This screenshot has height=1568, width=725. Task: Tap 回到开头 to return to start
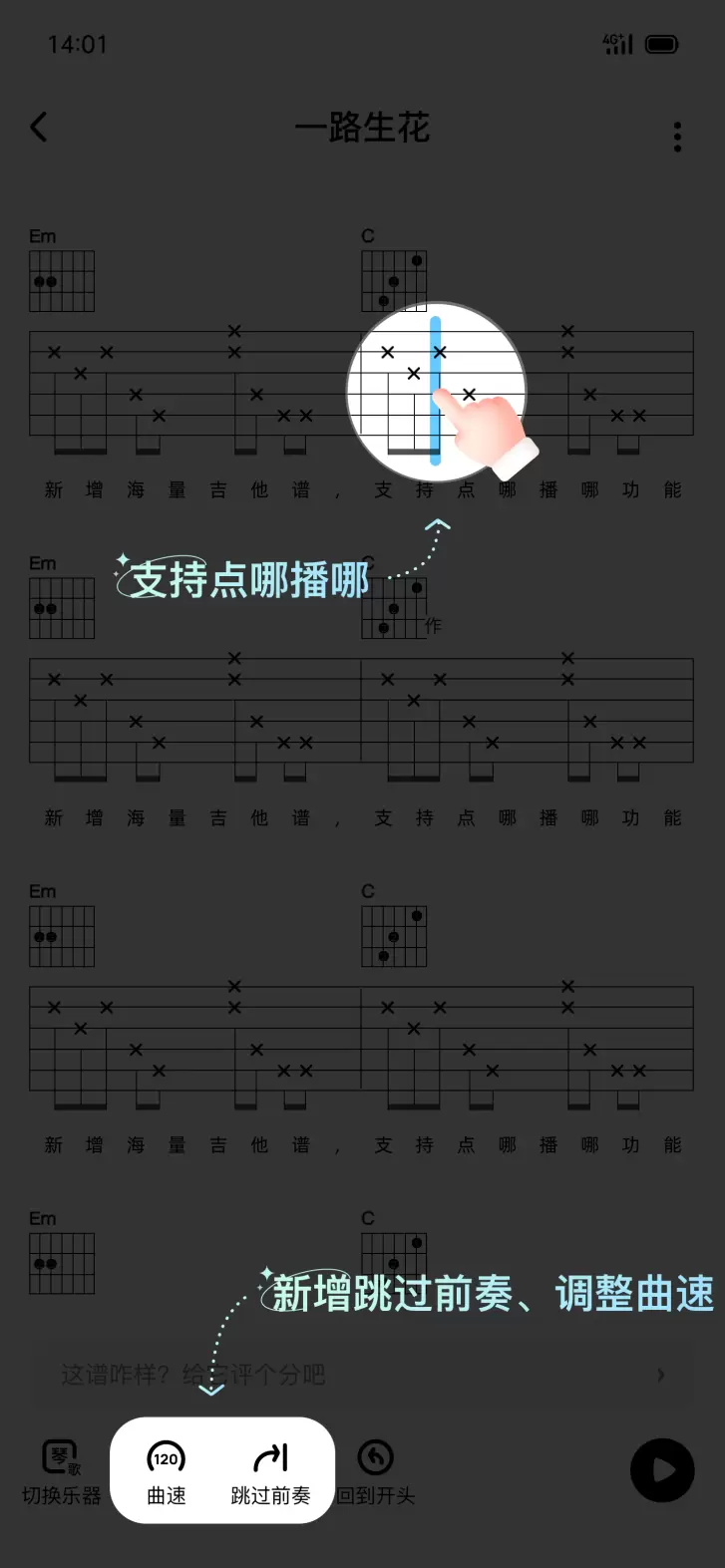coord(376,1471)
